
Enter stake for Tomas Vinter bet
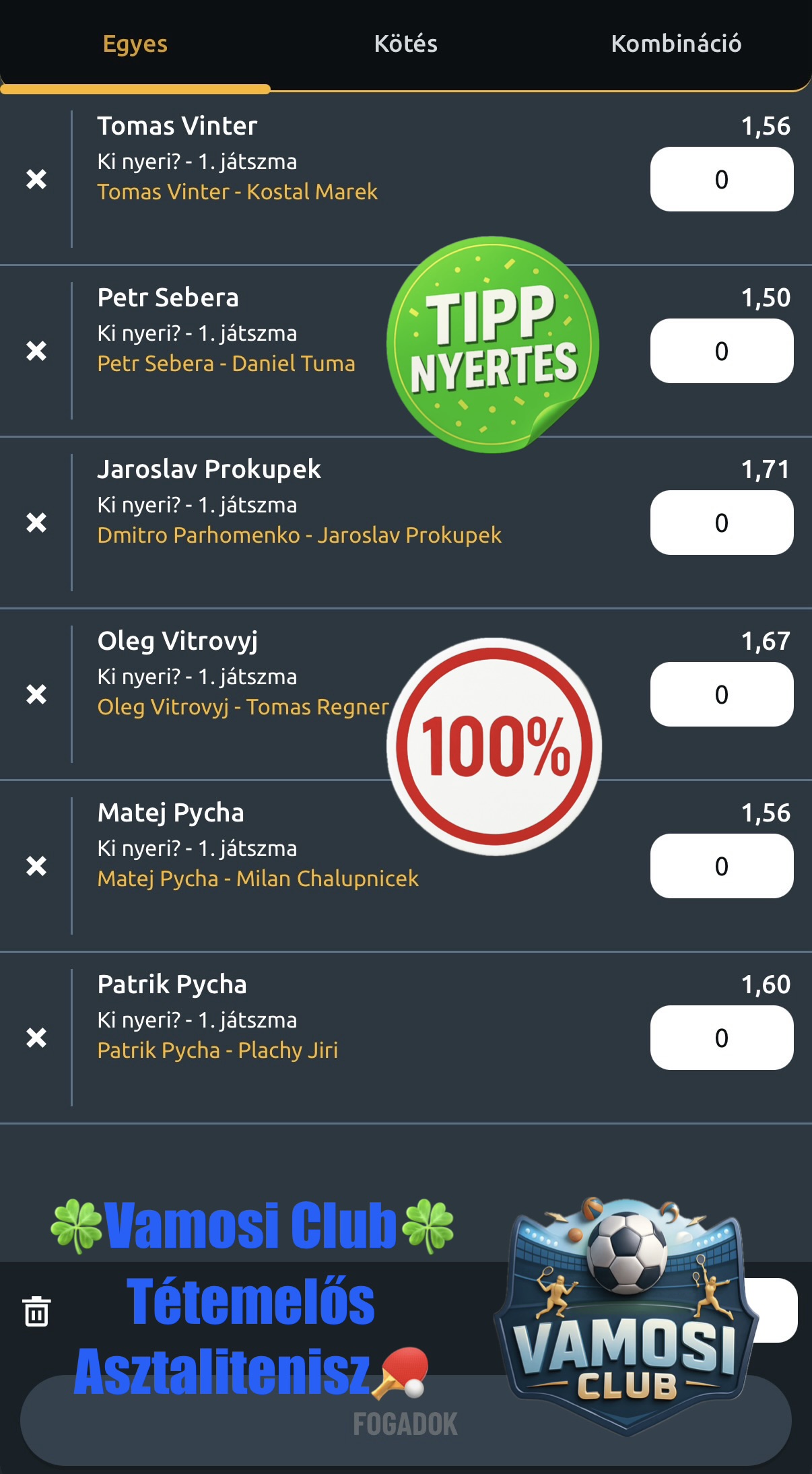pos(721,180)
